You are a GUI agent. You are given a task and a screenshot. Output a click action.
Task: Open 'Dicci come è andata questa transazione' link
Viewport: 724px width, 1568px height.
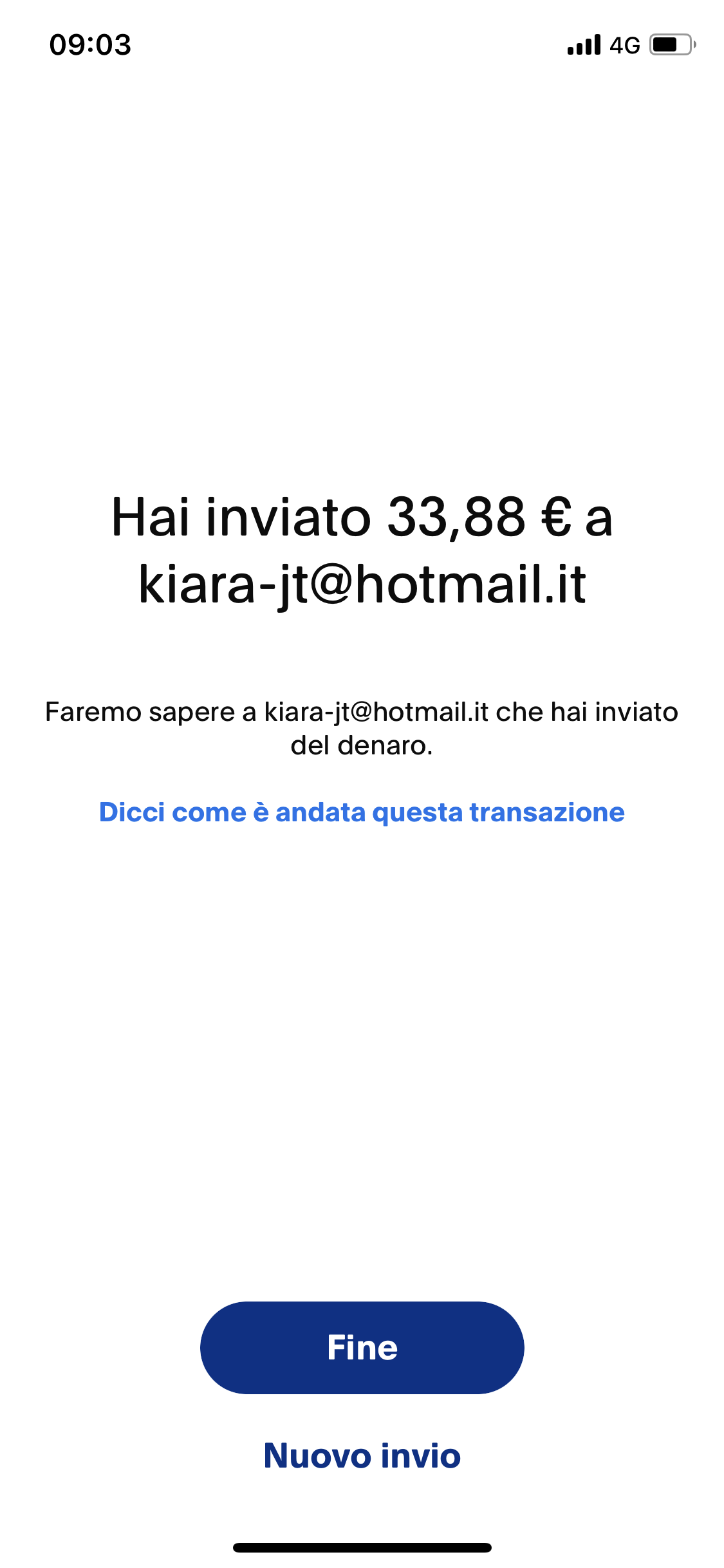[362, 812]
